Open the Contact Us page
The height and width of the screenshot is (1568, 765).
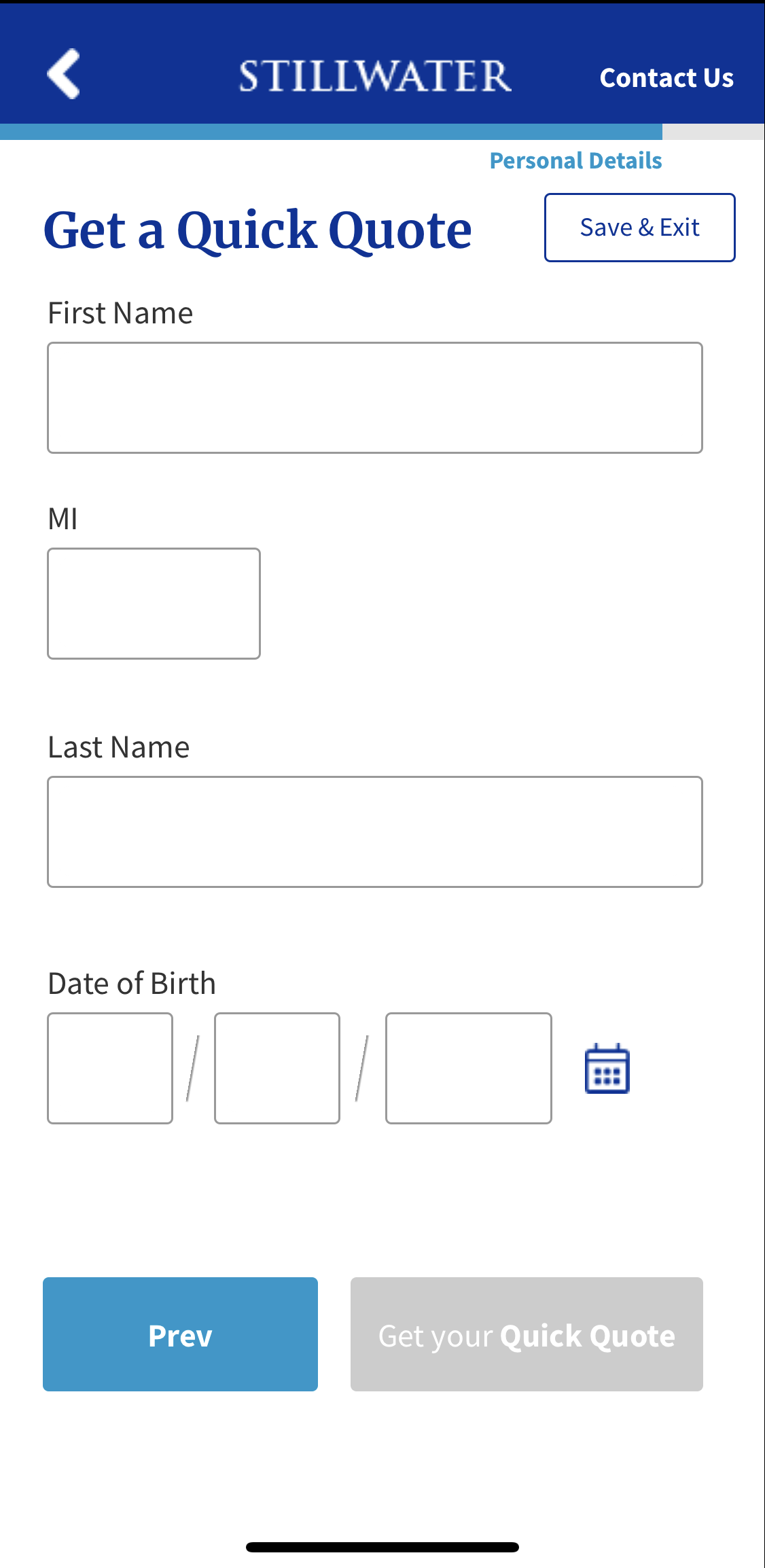(x=666, y=78)
